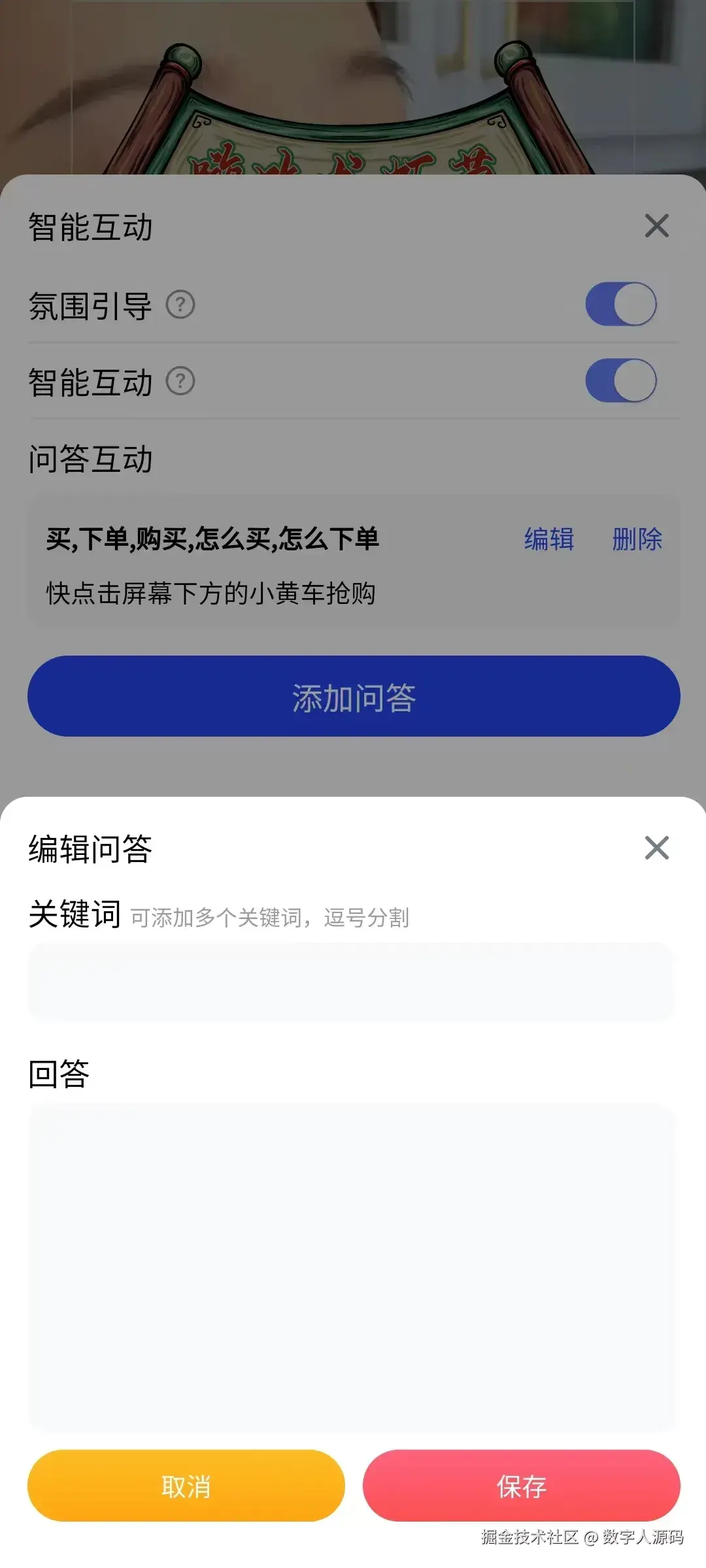Save the Q&A with 保存

[x=521, y=1486]
